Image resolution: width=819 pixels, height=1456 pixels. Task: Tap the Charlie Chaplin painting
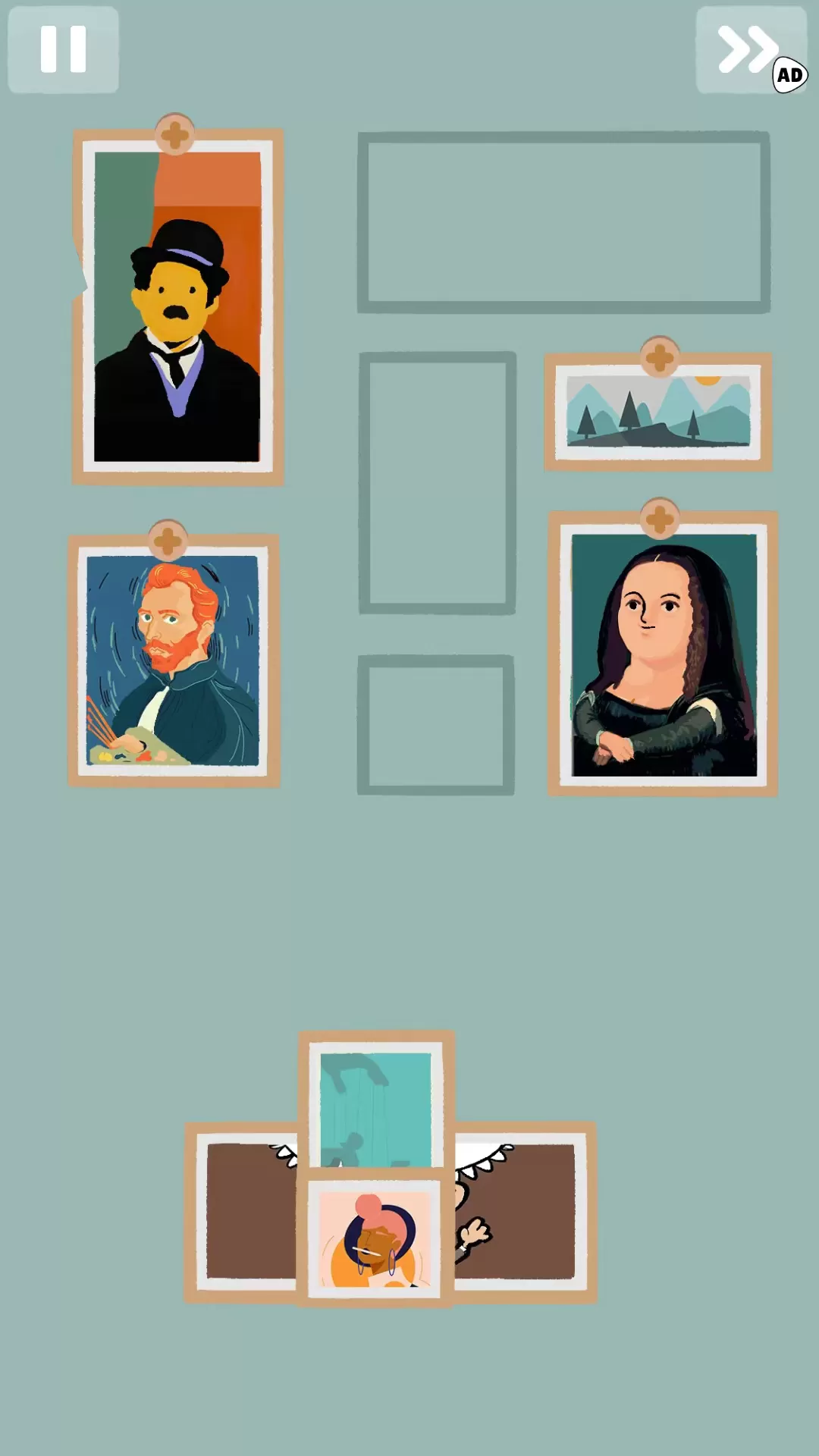point(177,307)
